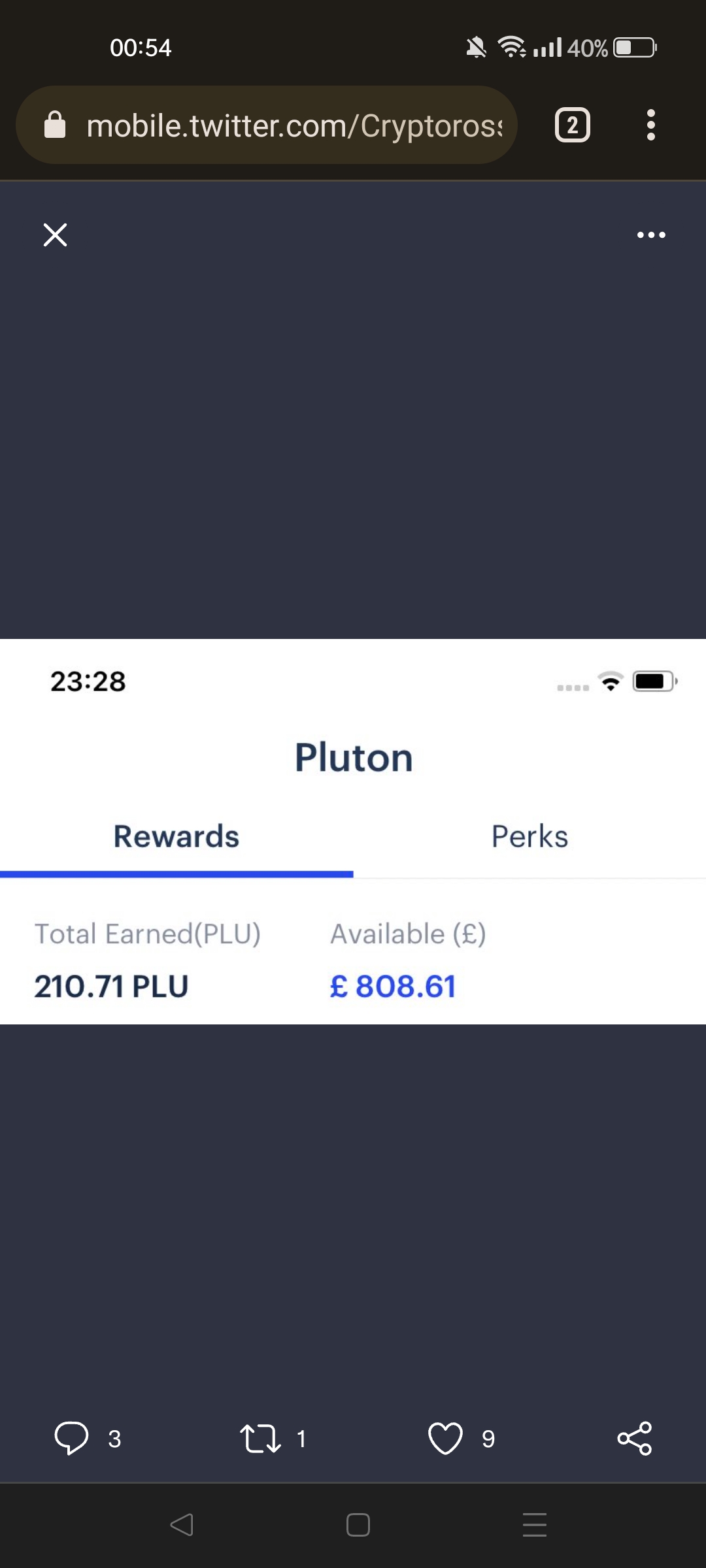This screenshot has width=706, height=1568.
Task: Go back with the system back button
Action: pos(182,1525)
